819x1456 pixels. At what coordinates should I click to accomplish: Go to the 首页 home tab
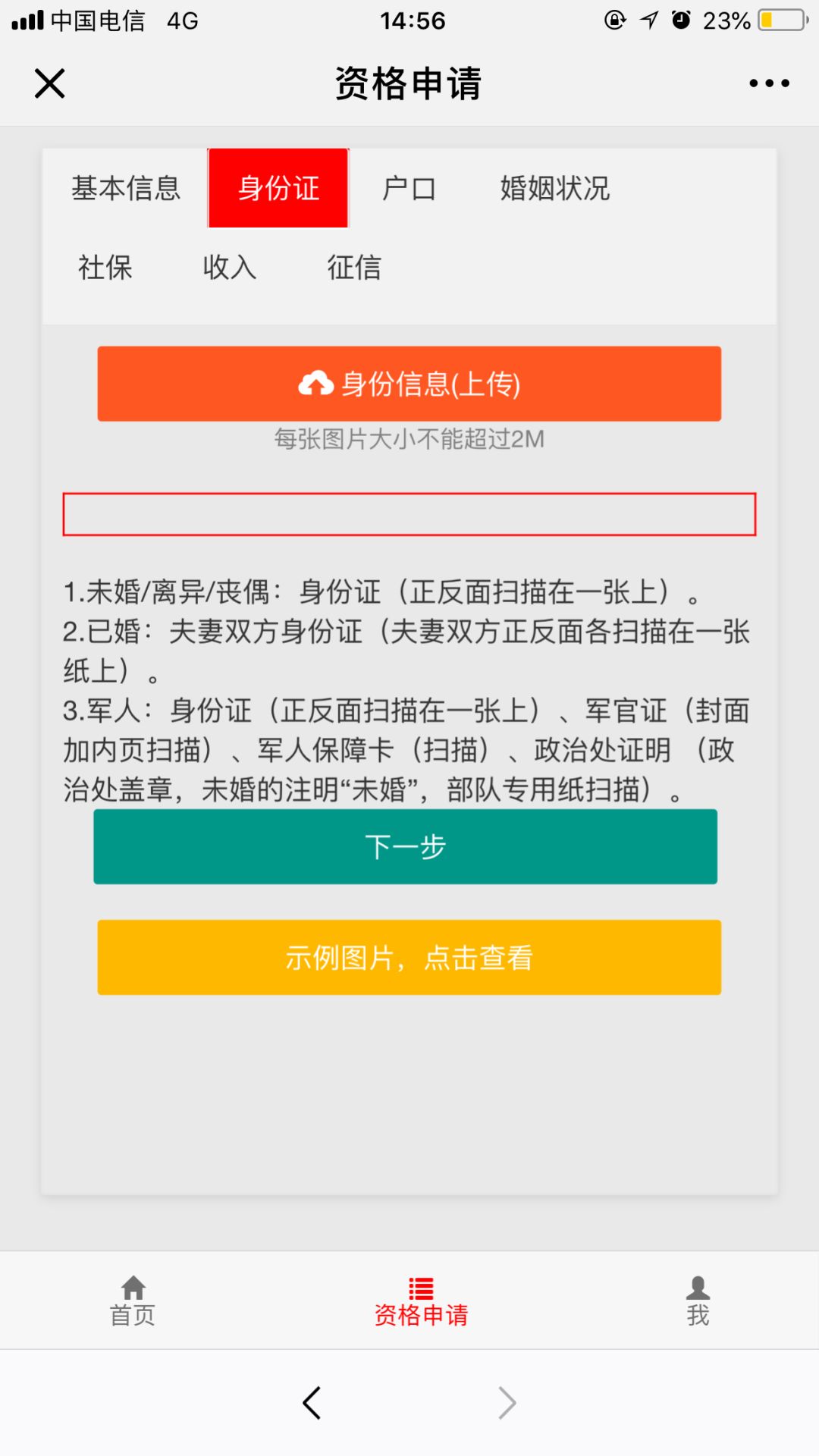133,1301
